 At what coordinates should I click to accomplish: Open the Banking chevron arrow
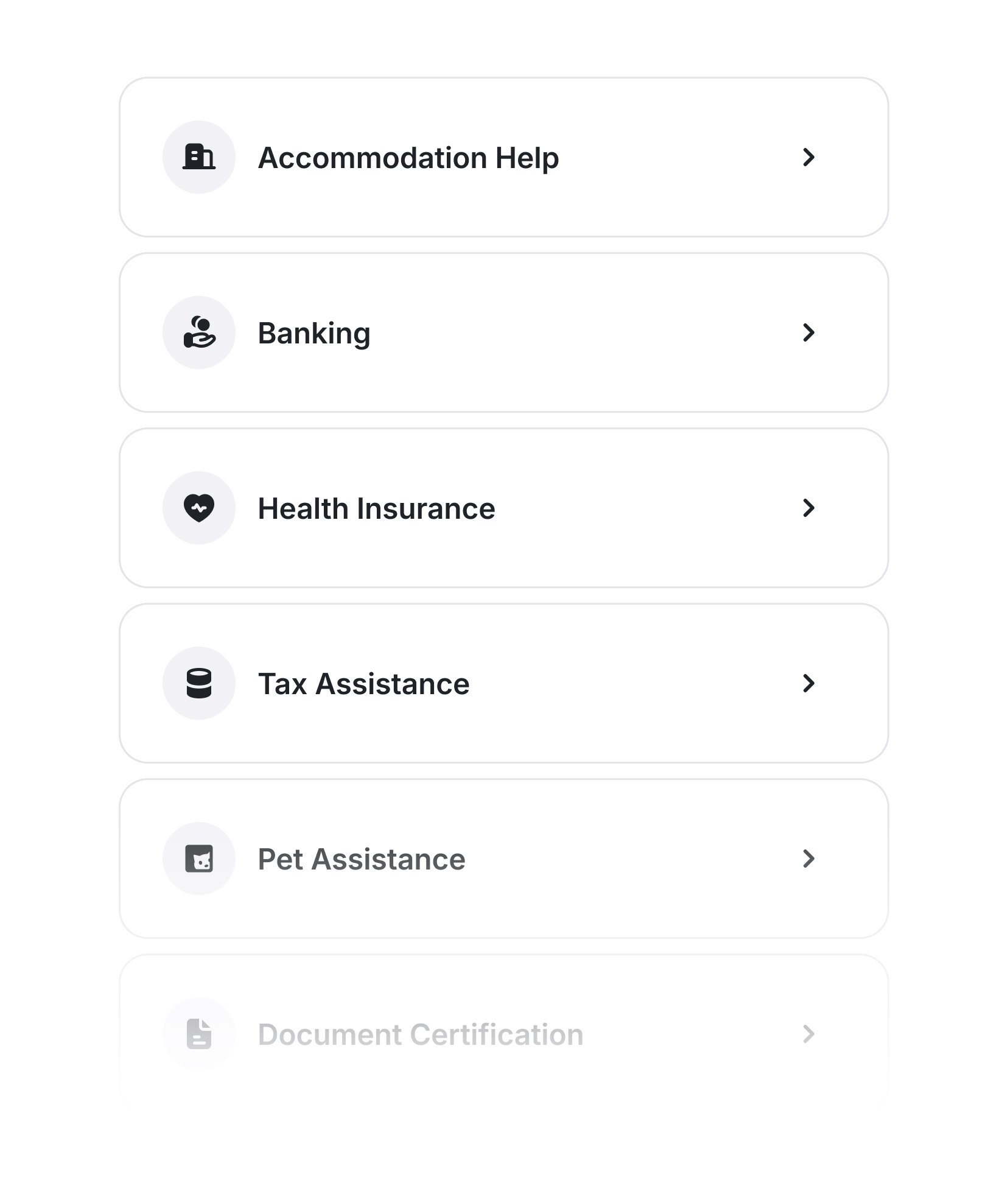click(808, 332)
